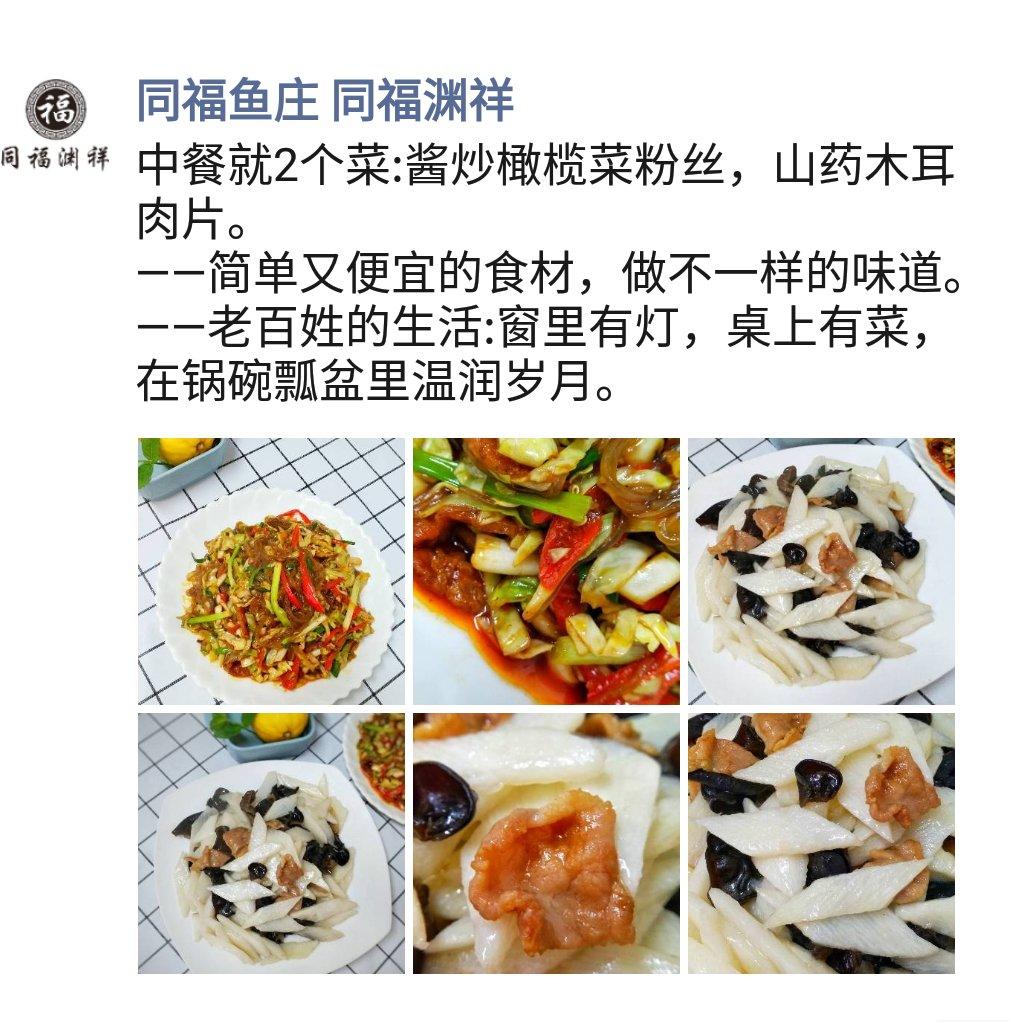Image resolution: width=1014 pixels, height=1022 pixels.
Task: Enlarge the close-up pork slice photo
Action: pyautogui.click(x=546, y=843)
